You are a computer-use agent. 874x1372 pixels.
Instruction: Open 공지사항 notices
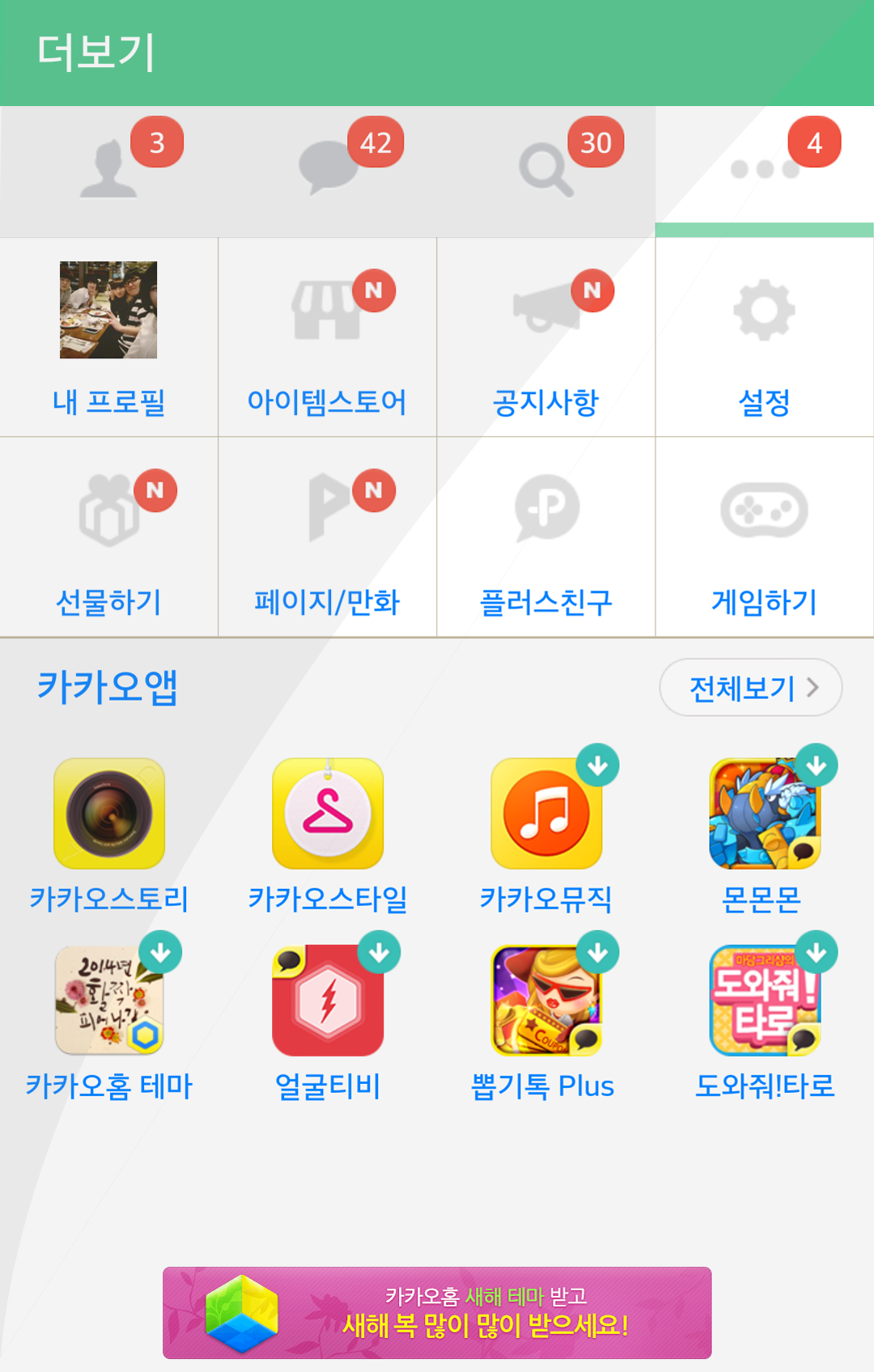pyautogui.click(x=546, y=337)
